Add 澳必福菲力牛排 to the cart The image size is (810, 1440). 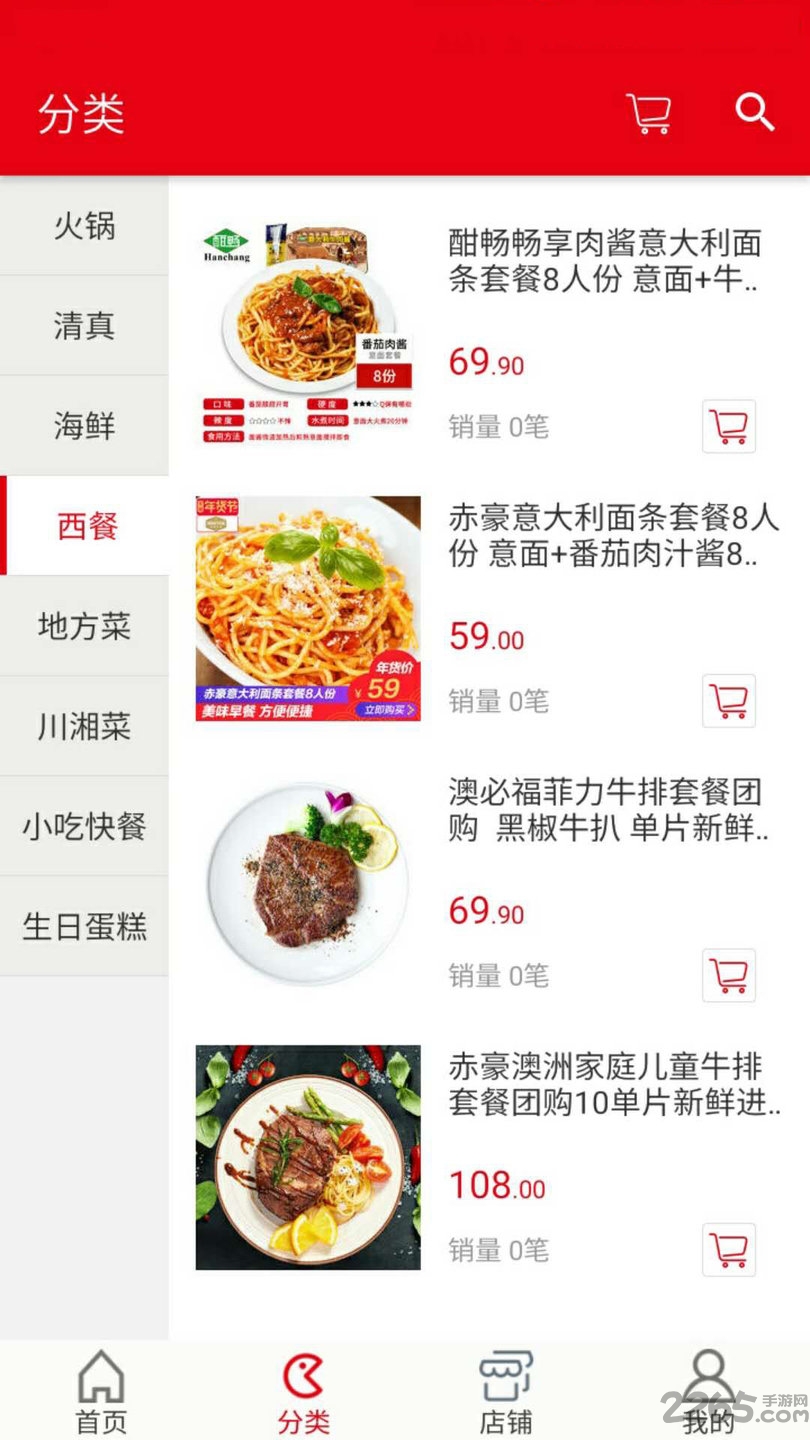(729, 975)
